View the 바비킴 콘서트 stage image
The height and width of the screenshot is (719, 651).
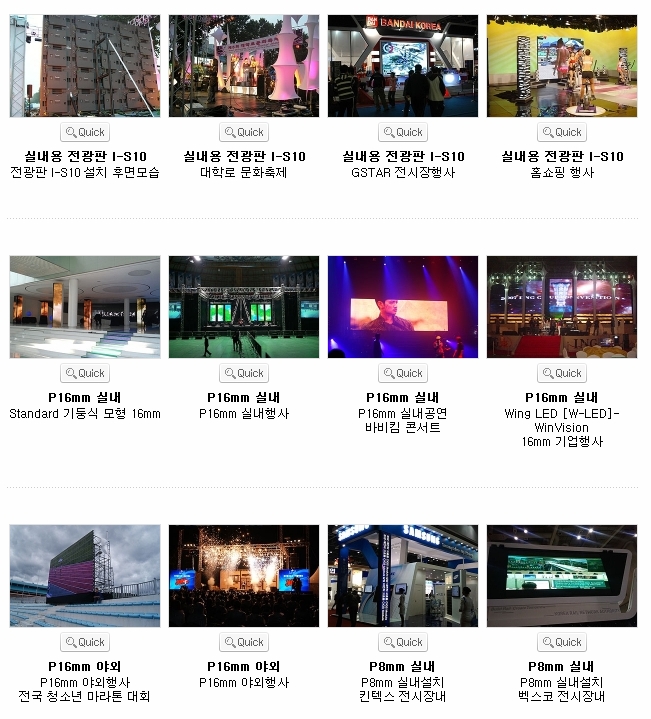402,307
